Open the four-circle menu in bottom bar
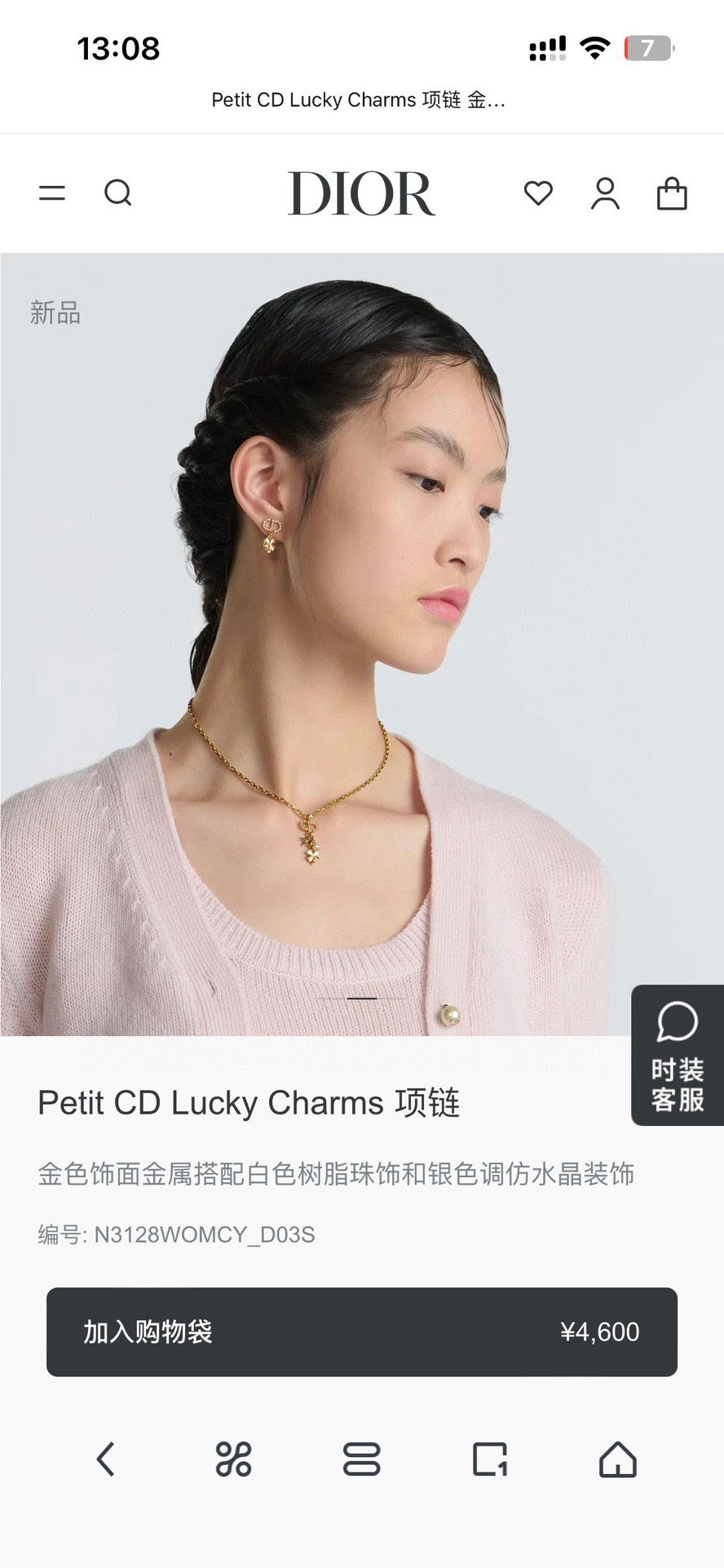Screen dimensions: 724x1568 [x=234, y=1459]
